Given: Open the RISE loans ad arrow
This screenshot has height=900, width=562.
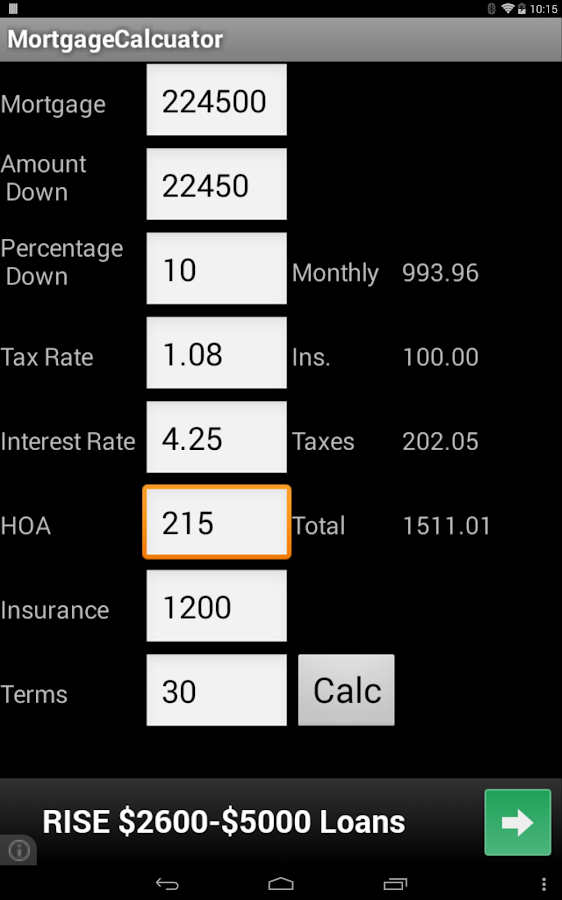Looking at the screenshot, I should coord(518,823).
